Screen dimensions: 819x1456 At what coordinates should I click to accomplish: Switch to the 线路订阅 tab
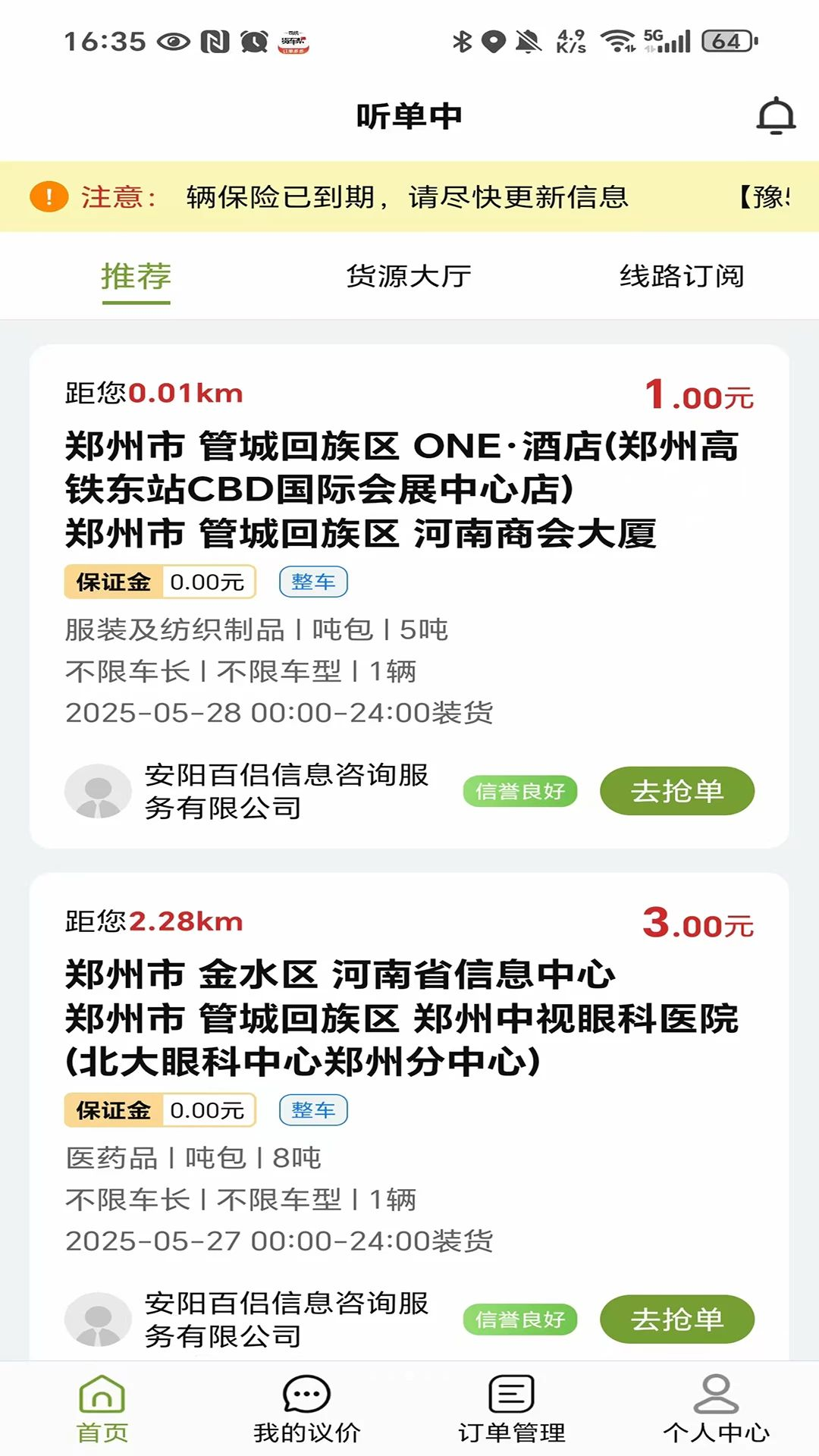(x=682, y=276)
